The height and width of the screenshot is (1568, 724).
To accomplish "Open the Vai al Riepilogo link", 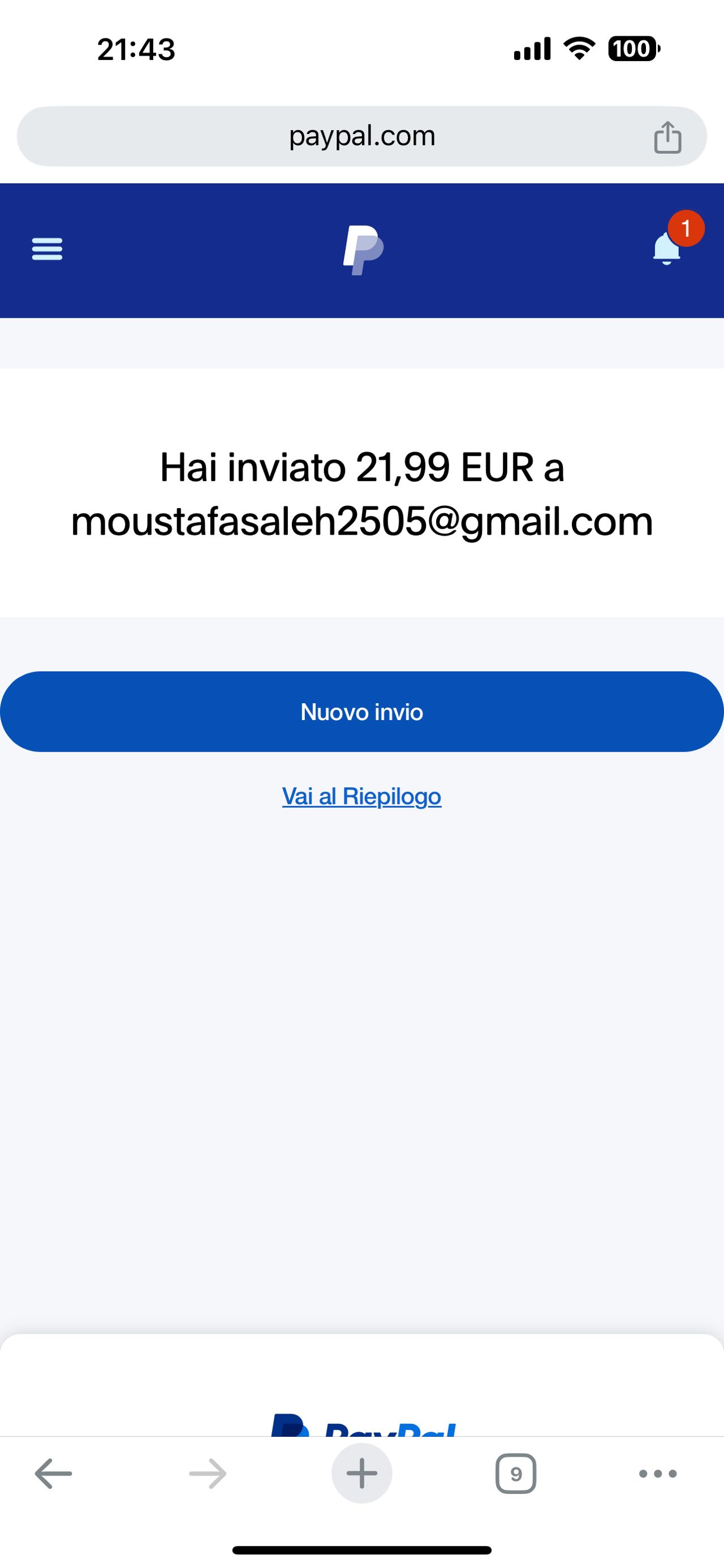I will pyautogui.click(x=361, y=796).
